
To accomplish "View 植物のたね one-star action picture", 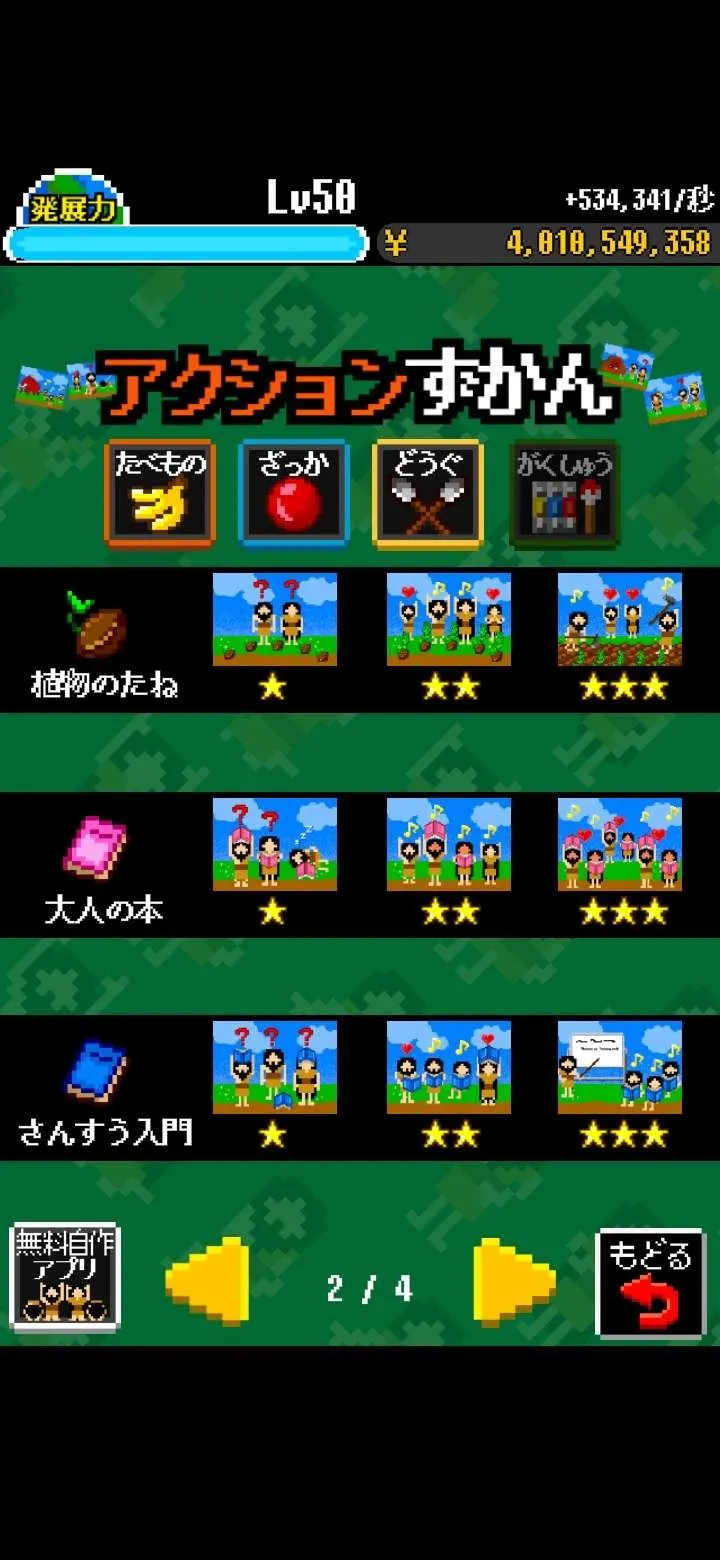I will click(274, 620).
